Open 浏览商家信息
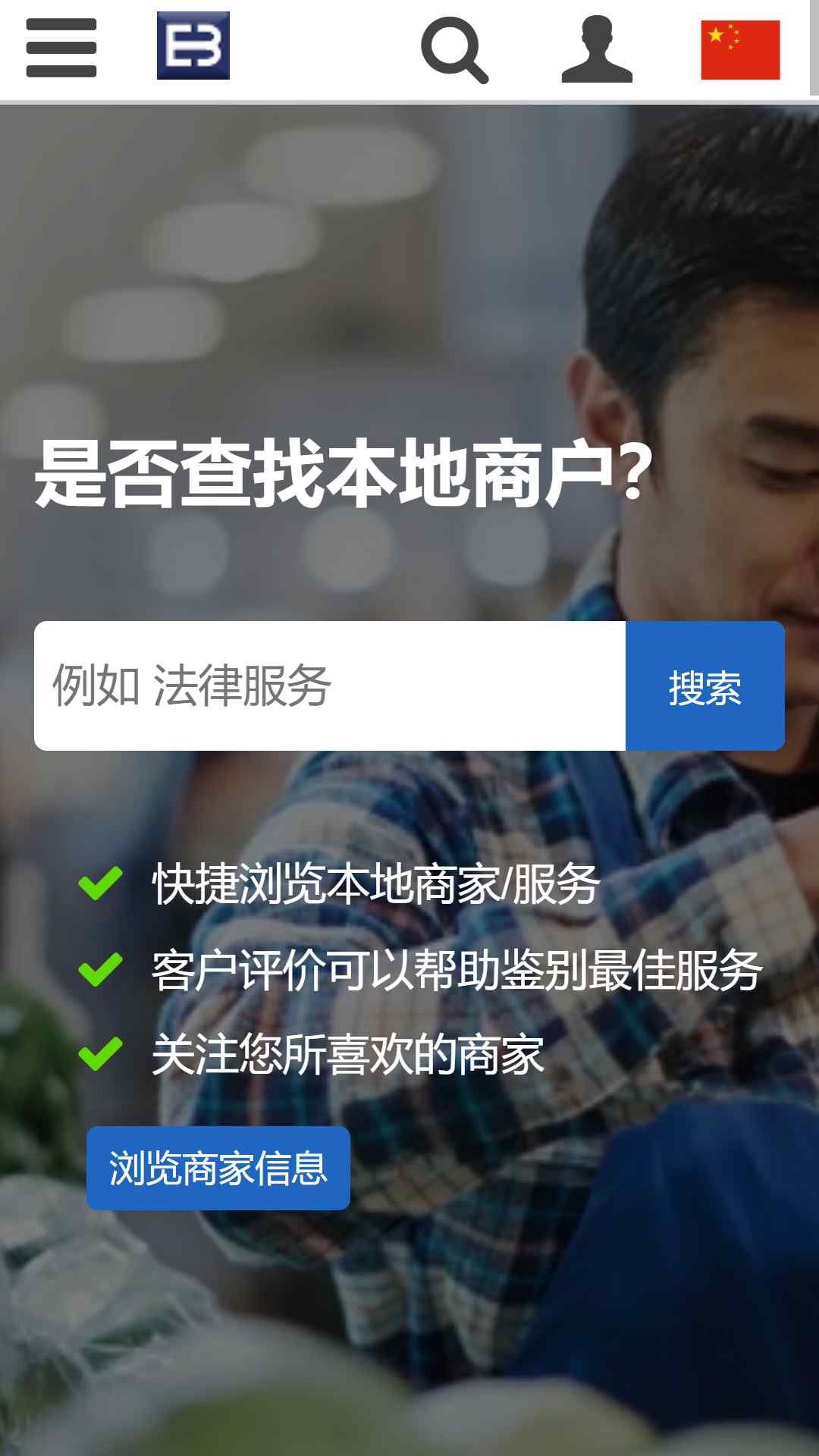The width and height of the screenshot is (819, 1456). pos(218,1168)
